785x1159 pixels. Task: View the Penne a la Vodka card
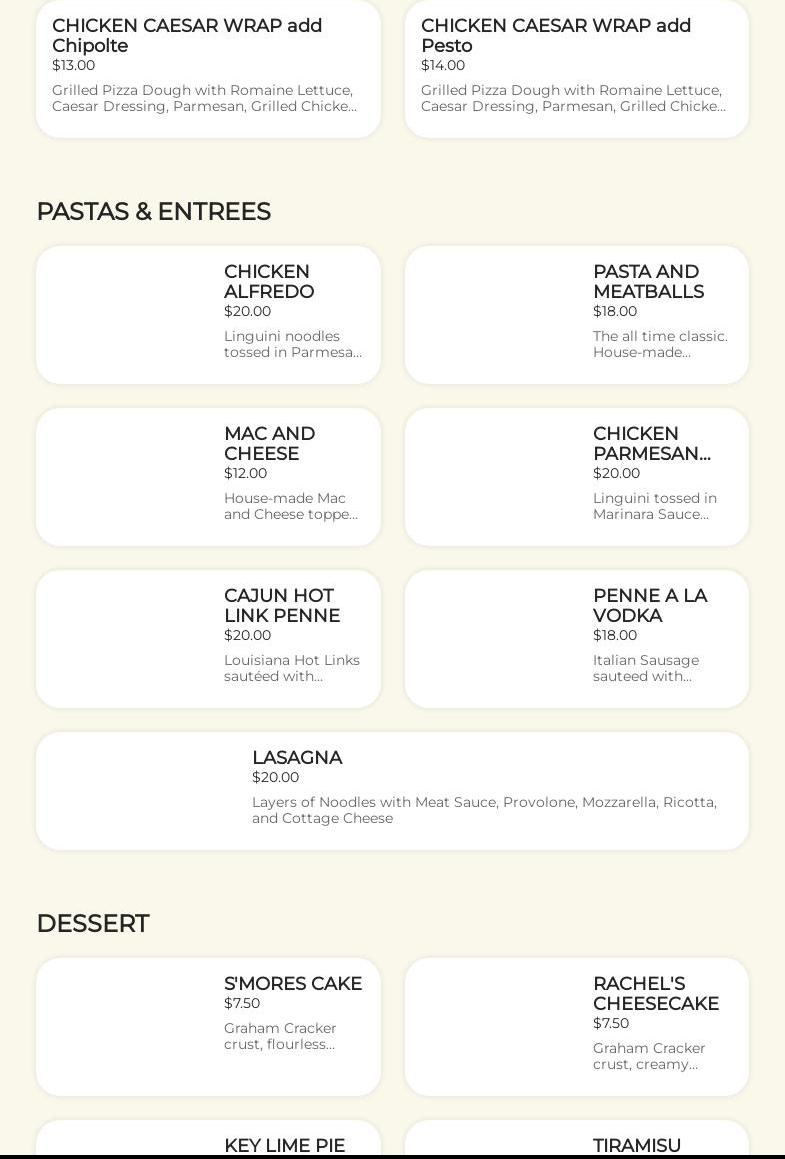576,638
